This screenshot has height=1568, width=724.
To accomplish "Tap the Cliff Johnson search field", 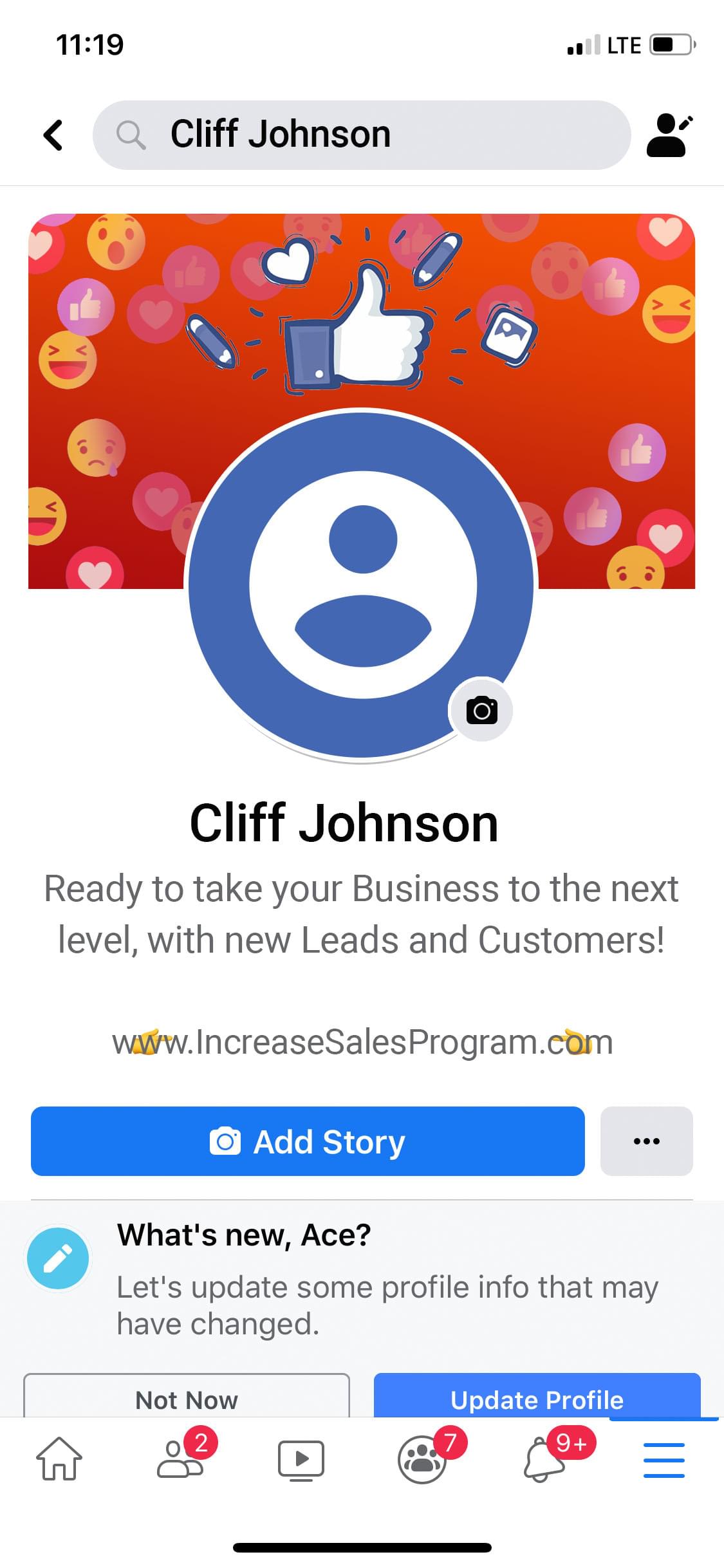I will (x=360, y=135).
